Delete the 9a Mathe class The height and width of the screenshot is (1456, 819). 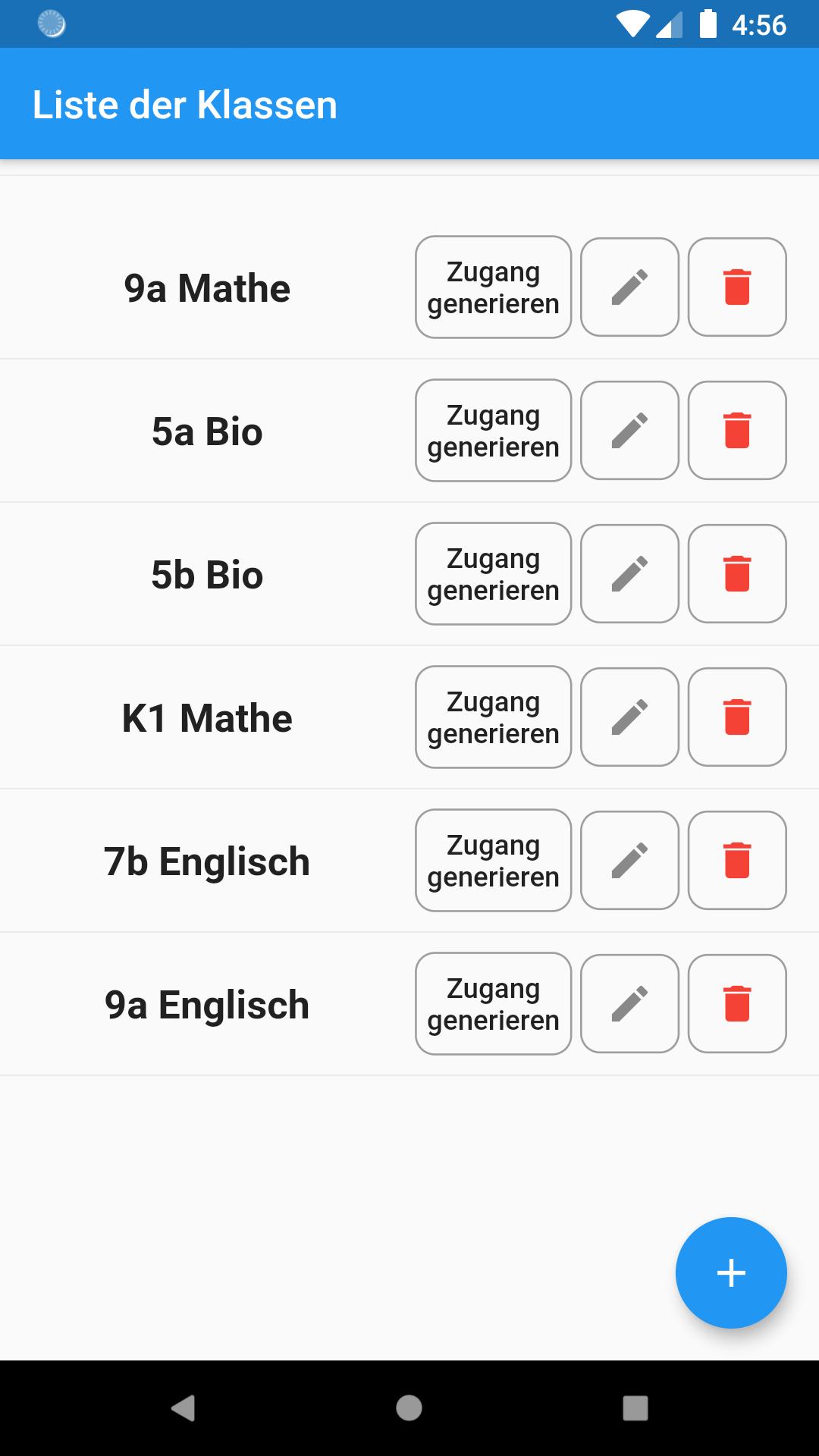(737, 287)
